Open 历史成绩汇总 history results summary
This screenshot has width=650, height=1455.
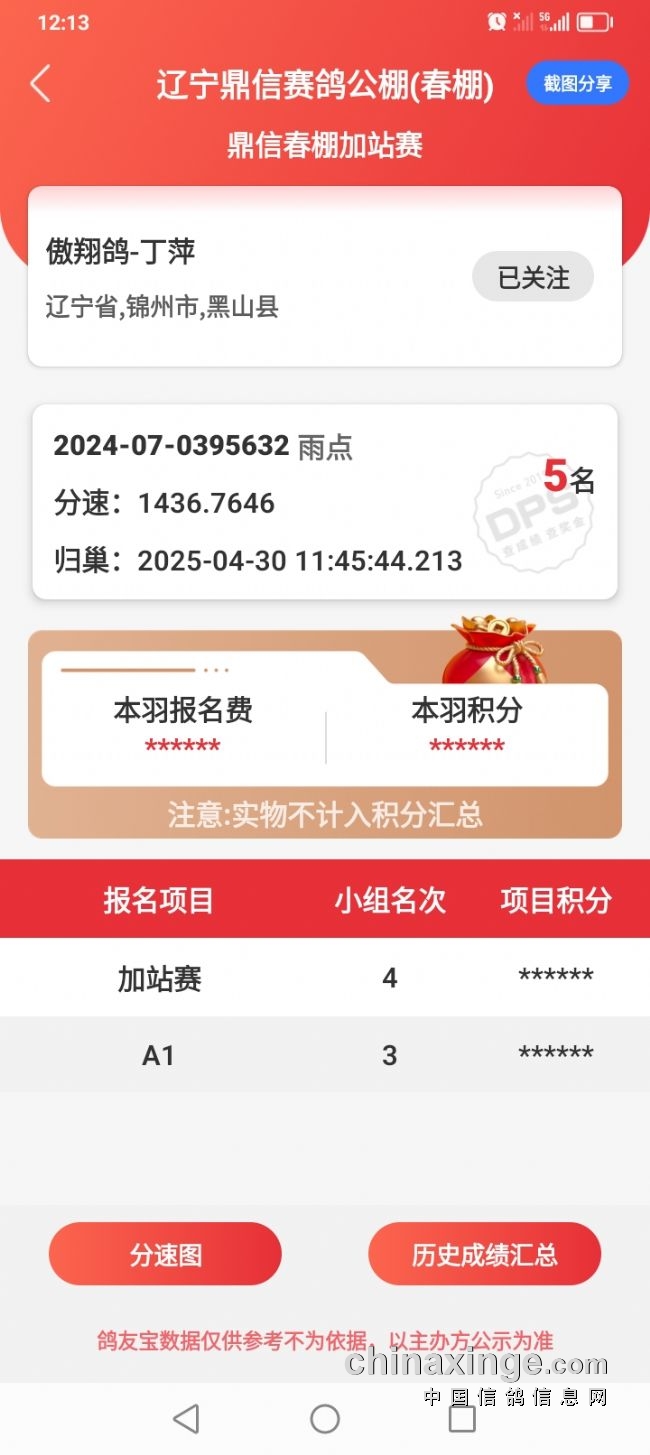(x=484, y=1254)
